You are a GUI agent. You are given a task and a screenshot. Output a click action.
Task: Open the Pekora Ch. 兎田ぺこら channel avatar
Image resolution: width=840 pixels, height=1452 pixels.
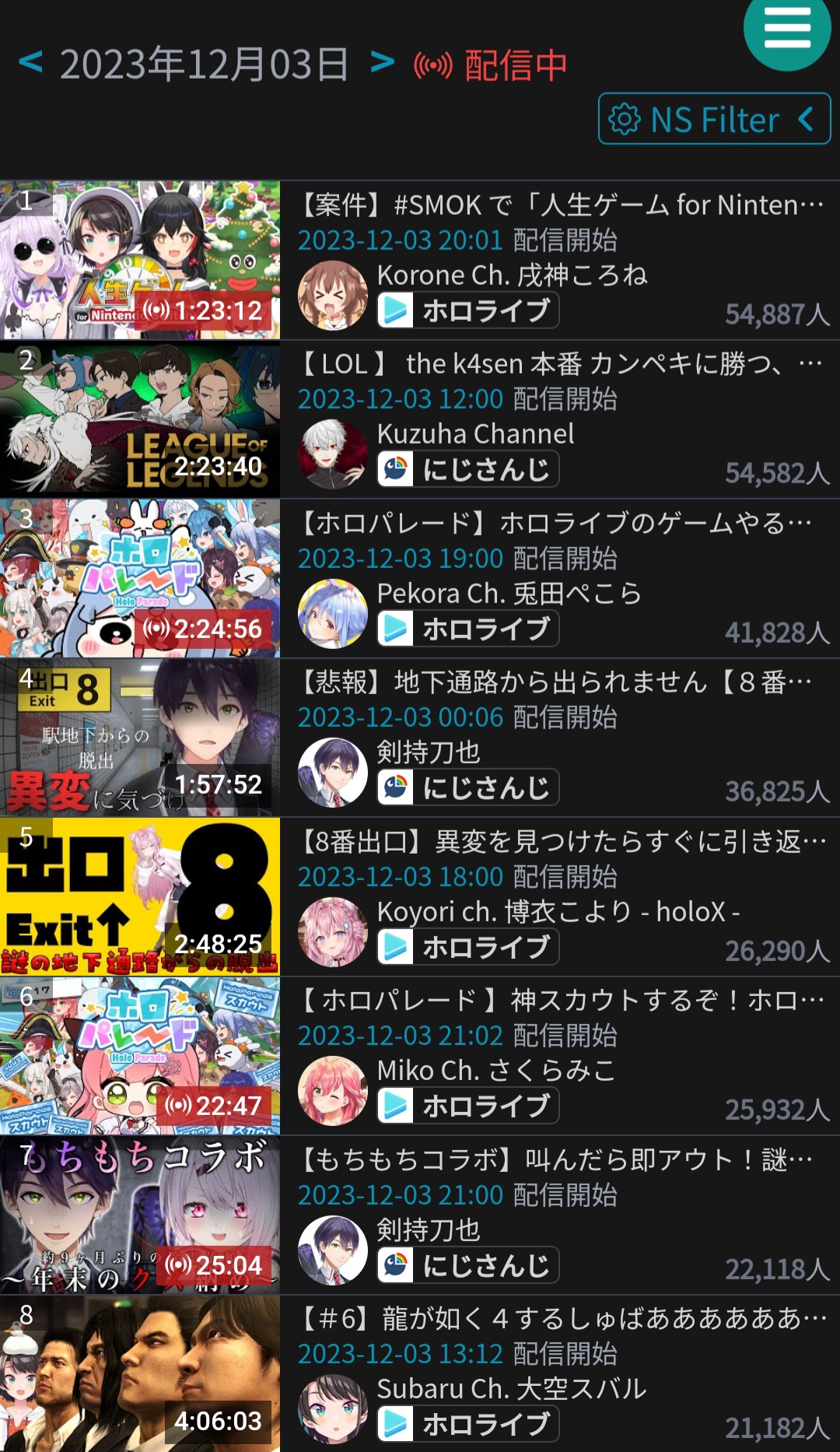(333, 614)
